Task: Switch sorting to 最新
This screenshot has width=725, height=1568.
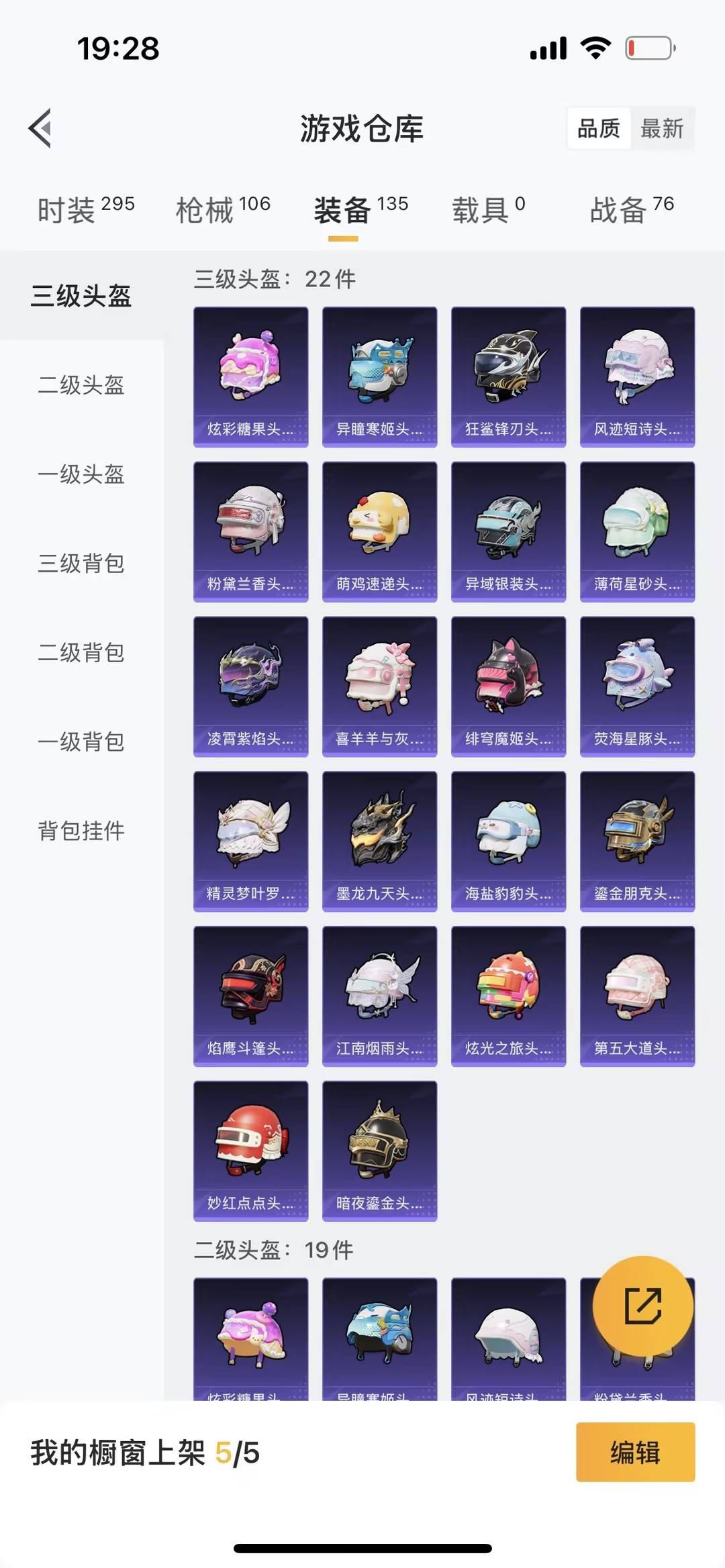Action: click(x=661, y=129)
